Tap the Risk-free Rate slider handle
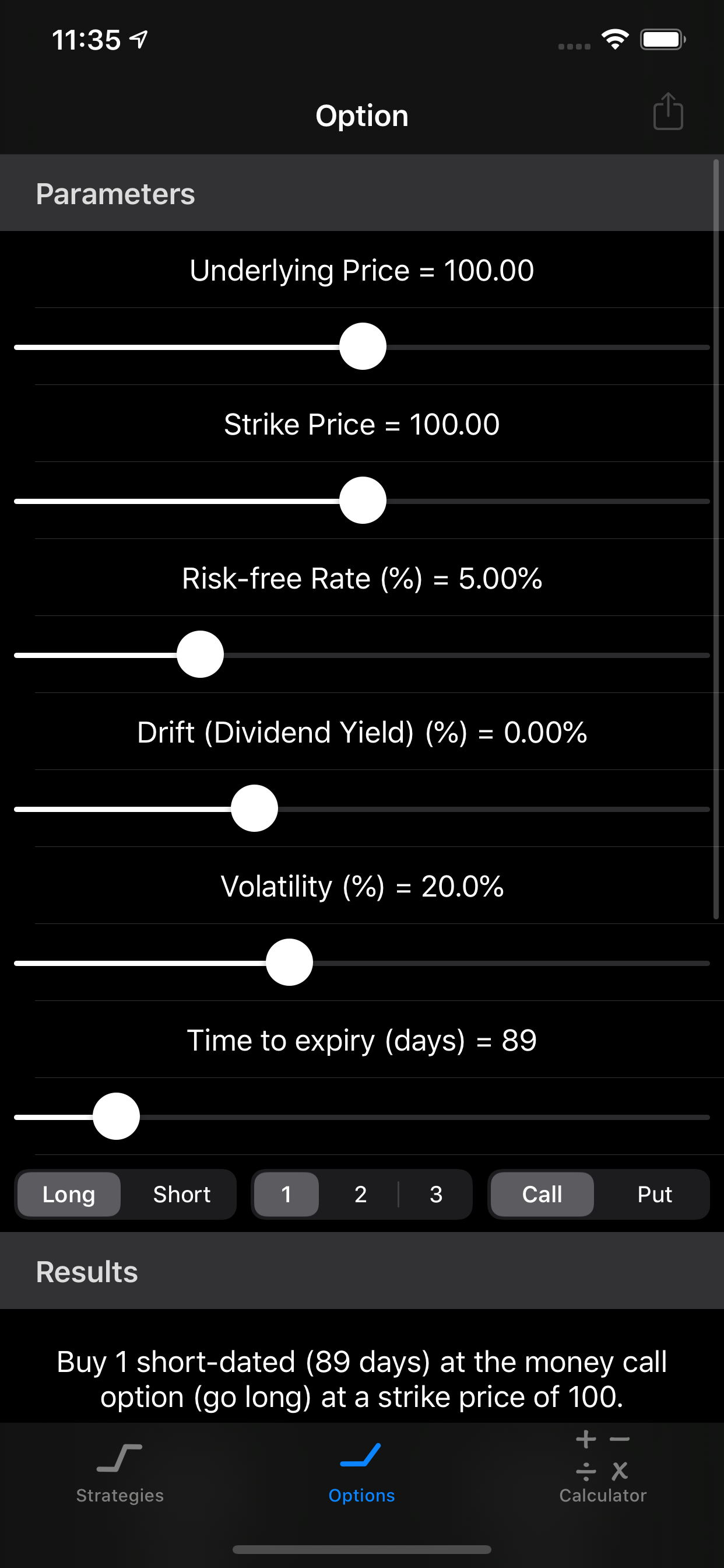 tap(200, 654)
